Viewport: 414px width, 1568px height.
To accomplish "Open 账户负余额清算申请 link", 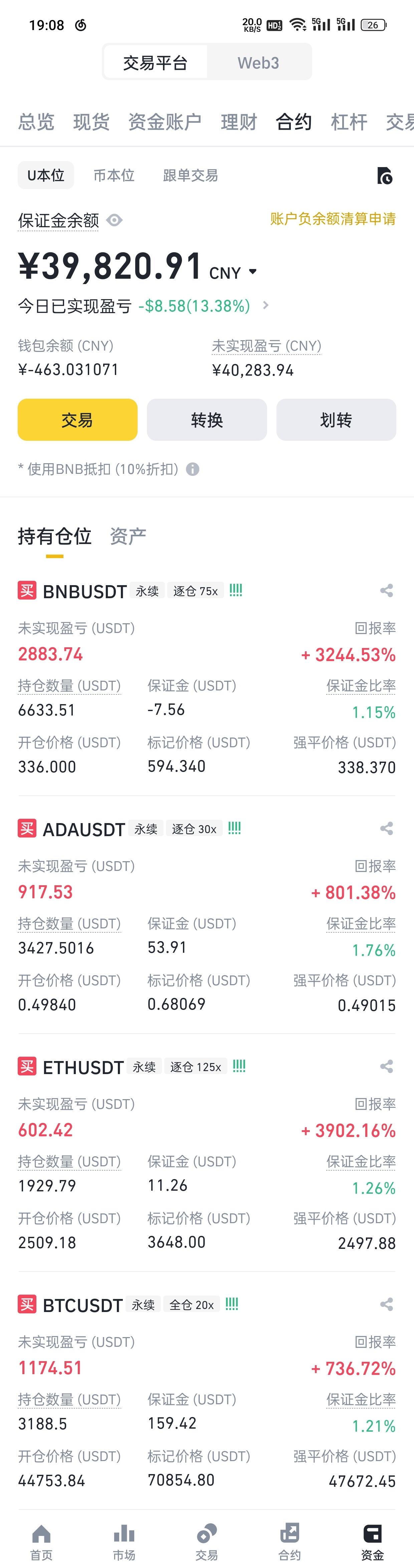I will 333,219.
